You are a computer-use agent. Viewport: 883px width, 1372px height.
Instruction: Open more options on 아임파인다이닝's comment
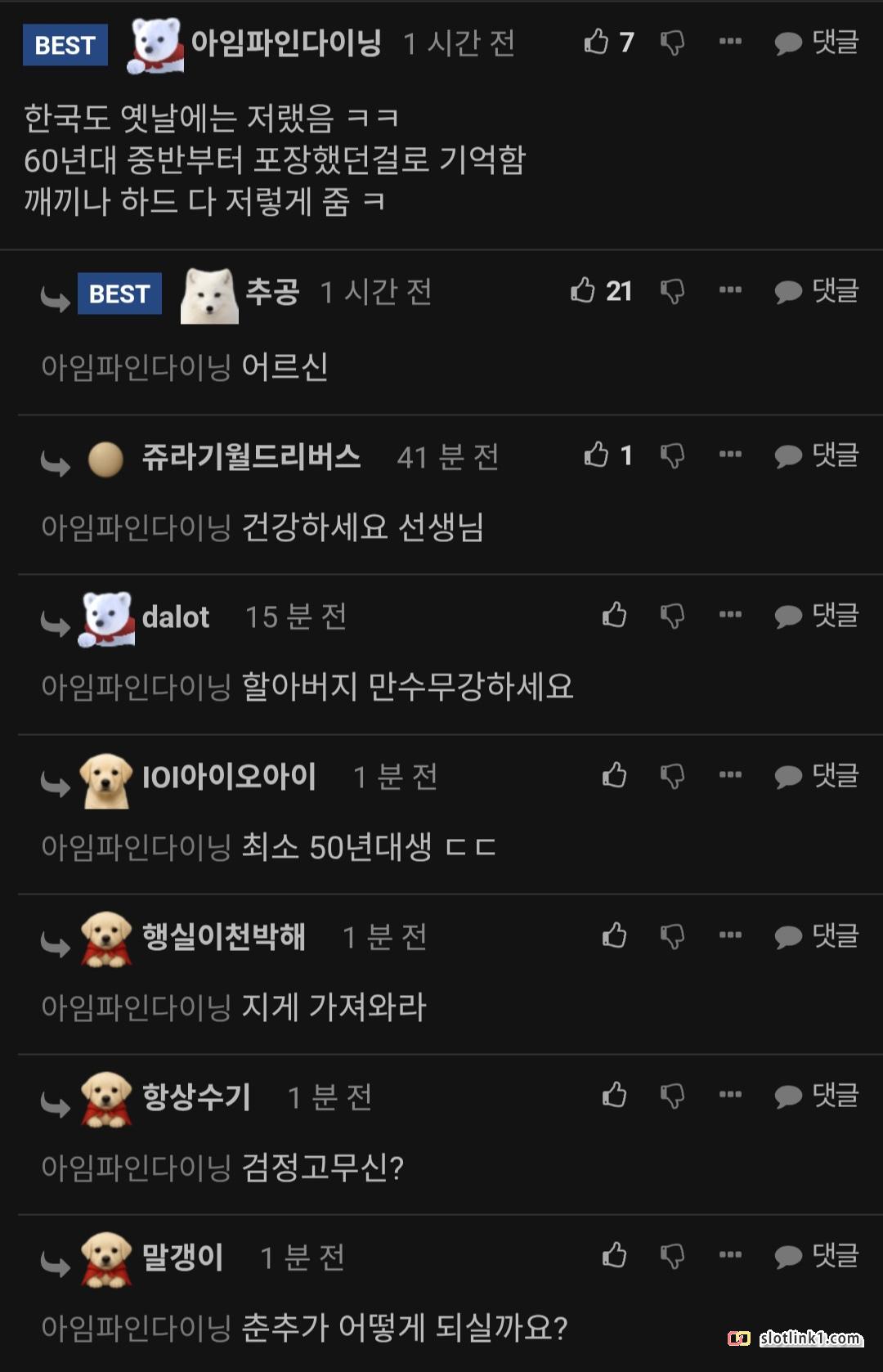730,41
